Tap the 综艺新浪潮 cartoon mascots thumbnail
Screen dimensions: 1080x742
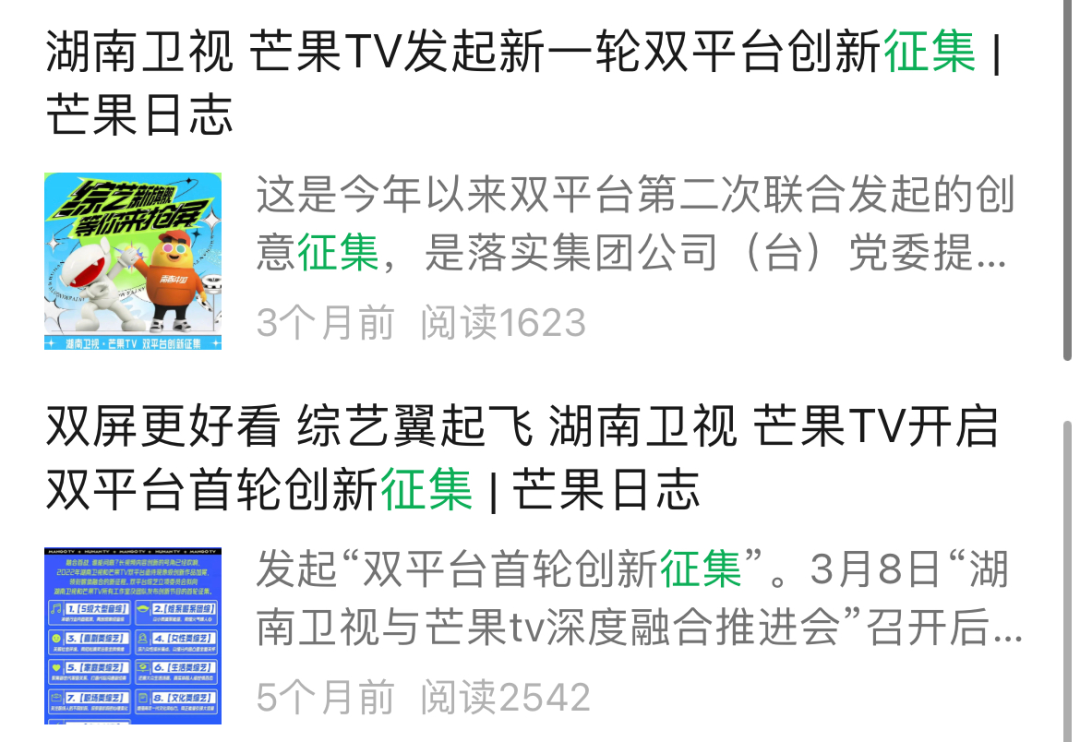[x=133, y=261]
